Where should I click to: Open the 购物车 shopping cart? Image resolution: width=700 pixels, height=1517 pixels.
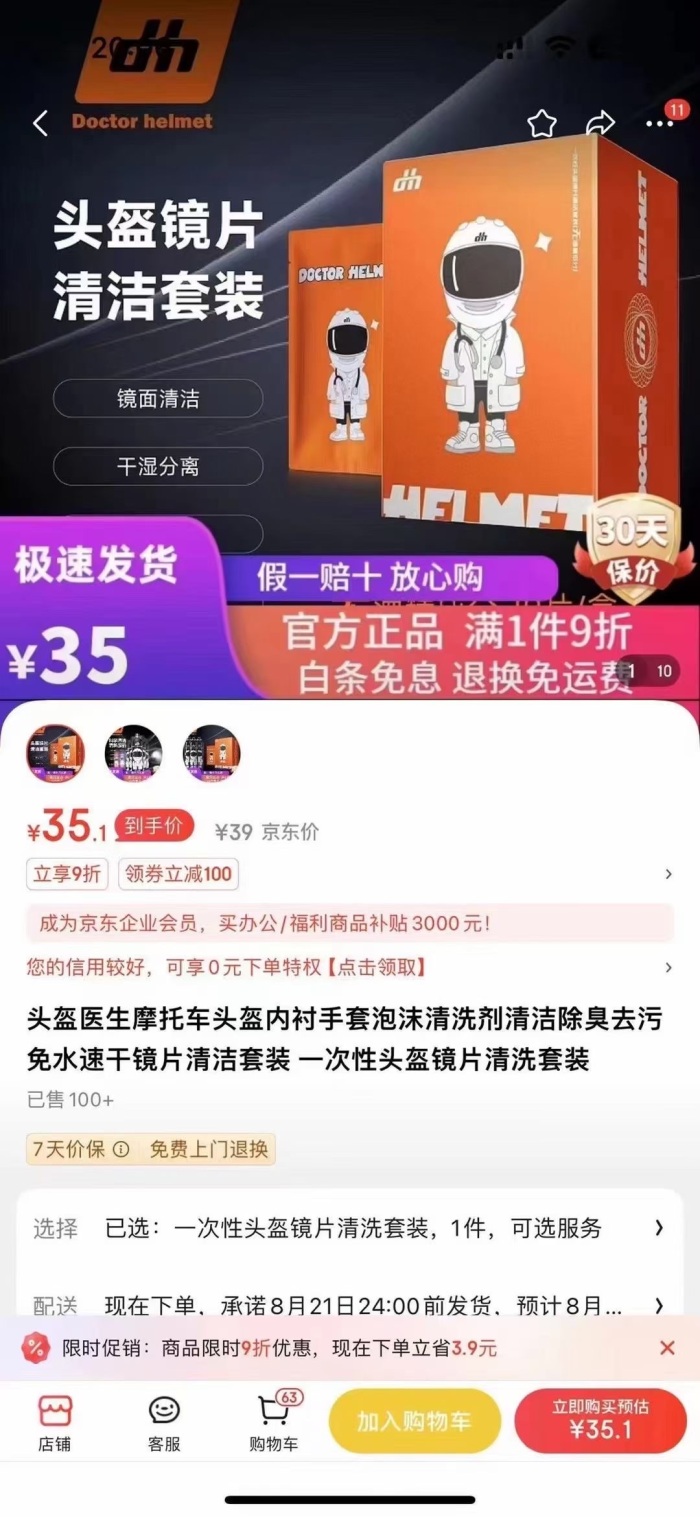click(x=273, y=1422)
